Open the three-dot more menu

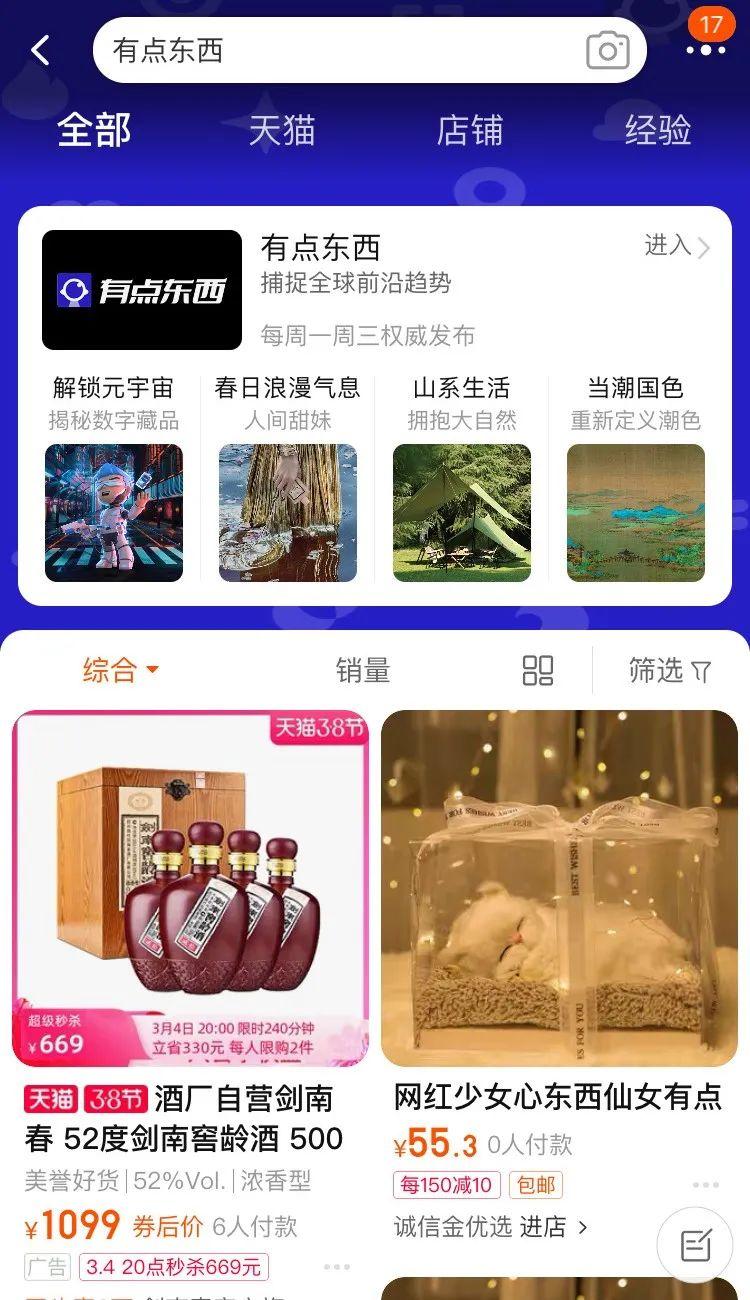(706, 50)
